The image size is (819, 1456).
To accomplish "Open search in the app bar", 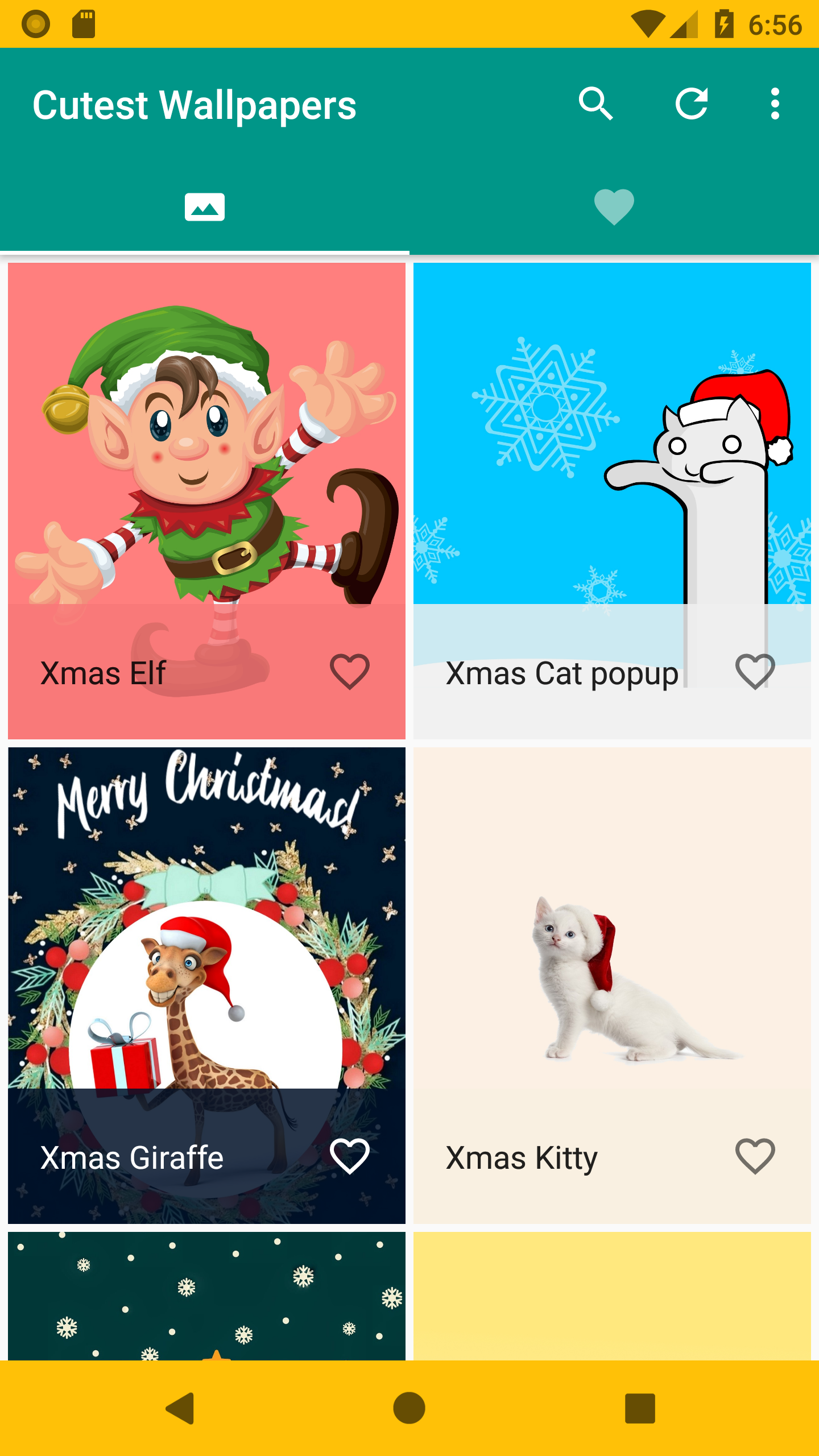I will click(595, 104).
